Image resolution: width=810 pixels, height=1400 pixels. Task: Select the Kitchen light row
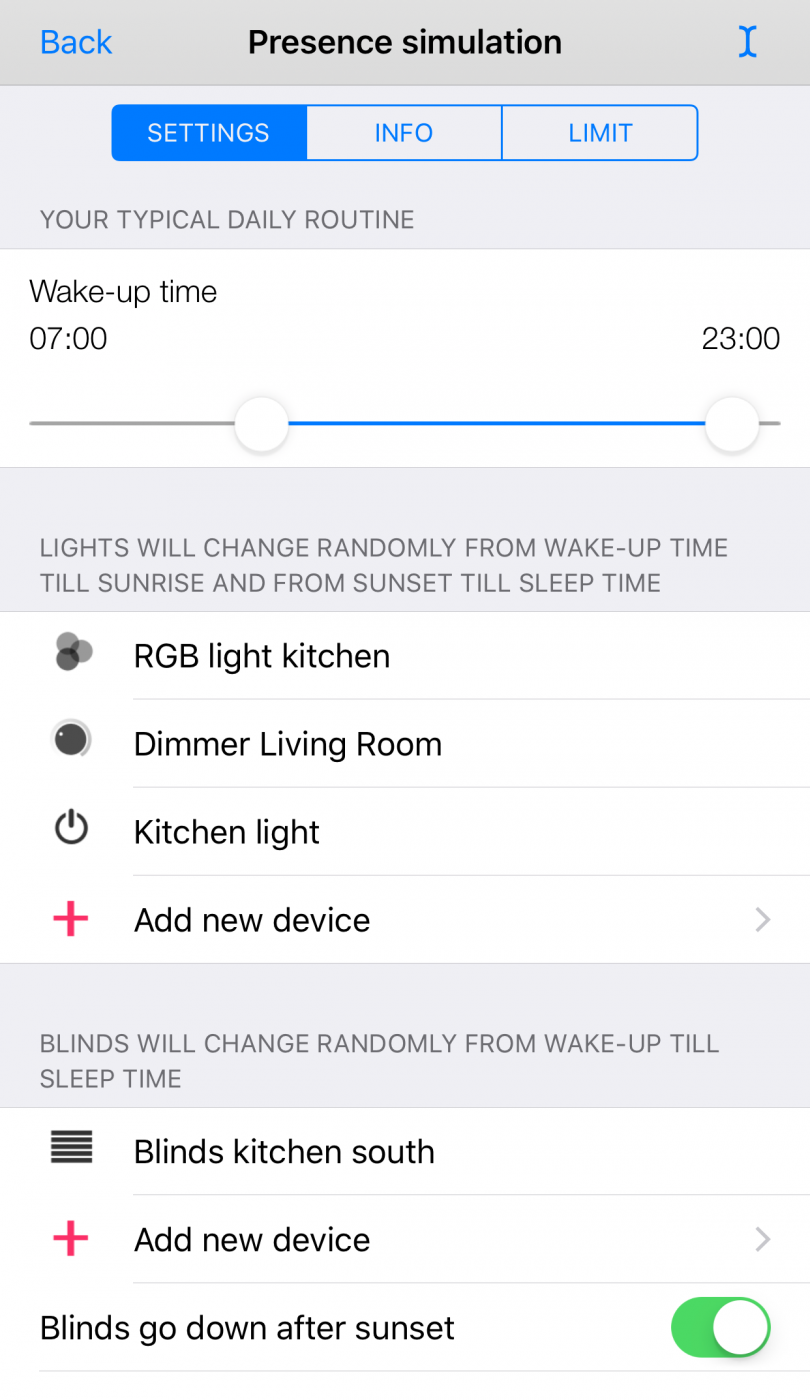tap(405, 832)
